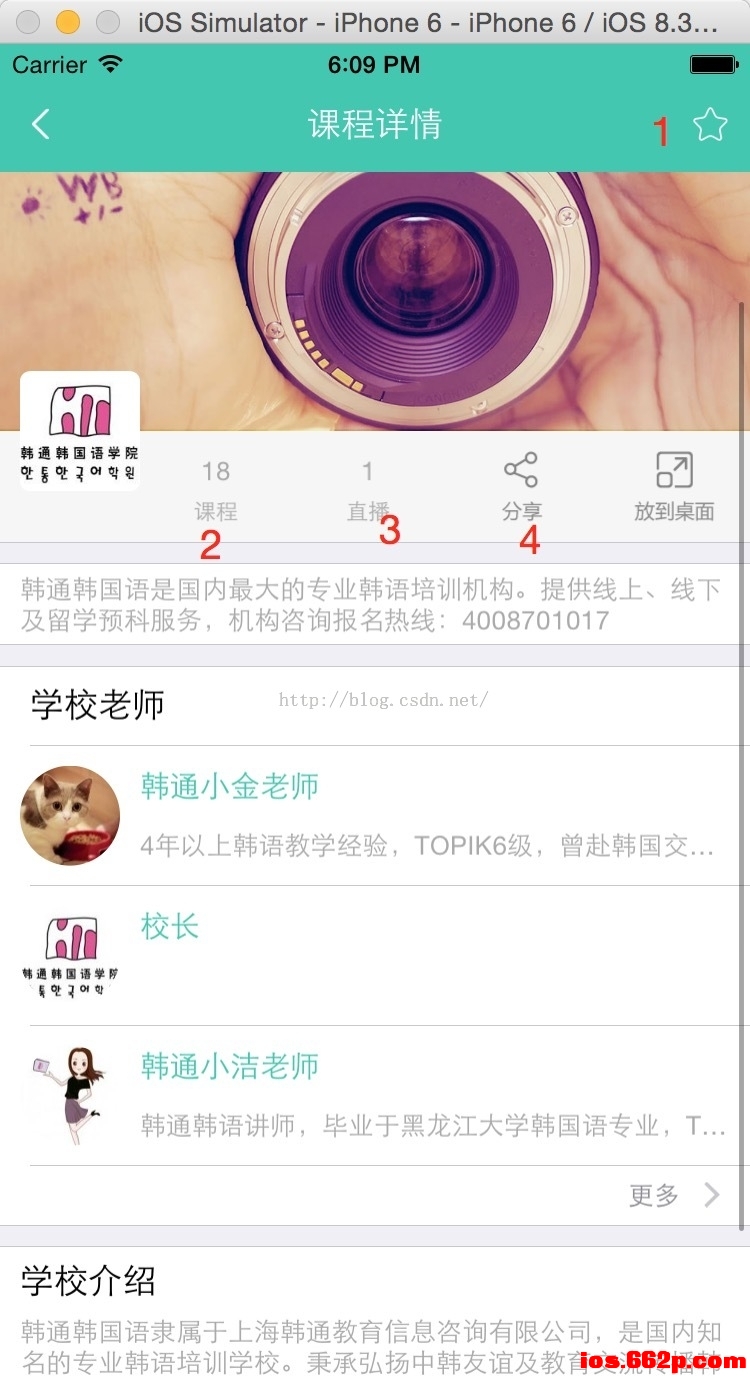
Task: Open the school logo avatar
Action: (80, 430)
